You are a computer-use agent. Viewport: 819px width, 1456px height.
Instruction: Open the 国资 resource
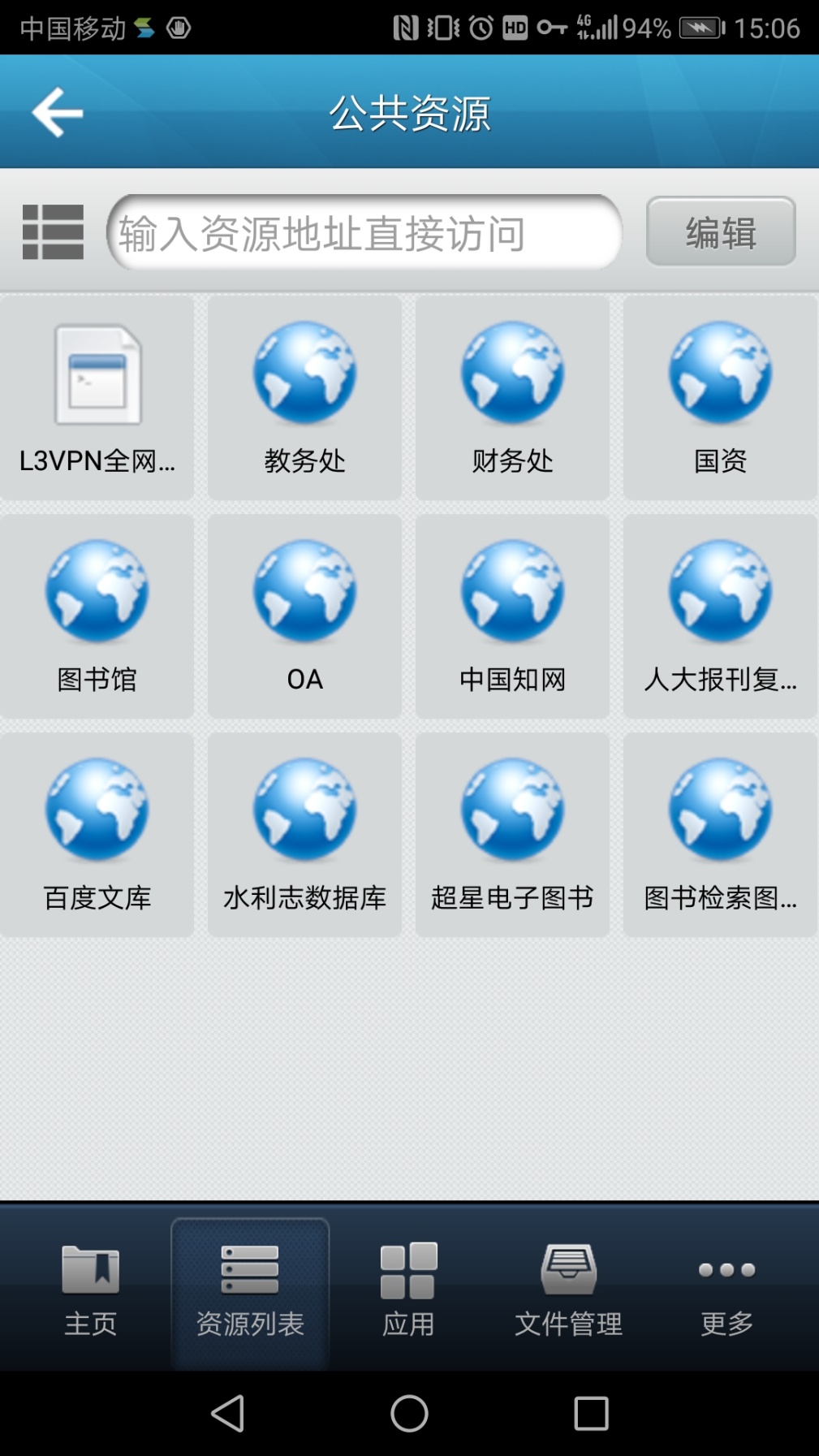(x=720, y=398)
